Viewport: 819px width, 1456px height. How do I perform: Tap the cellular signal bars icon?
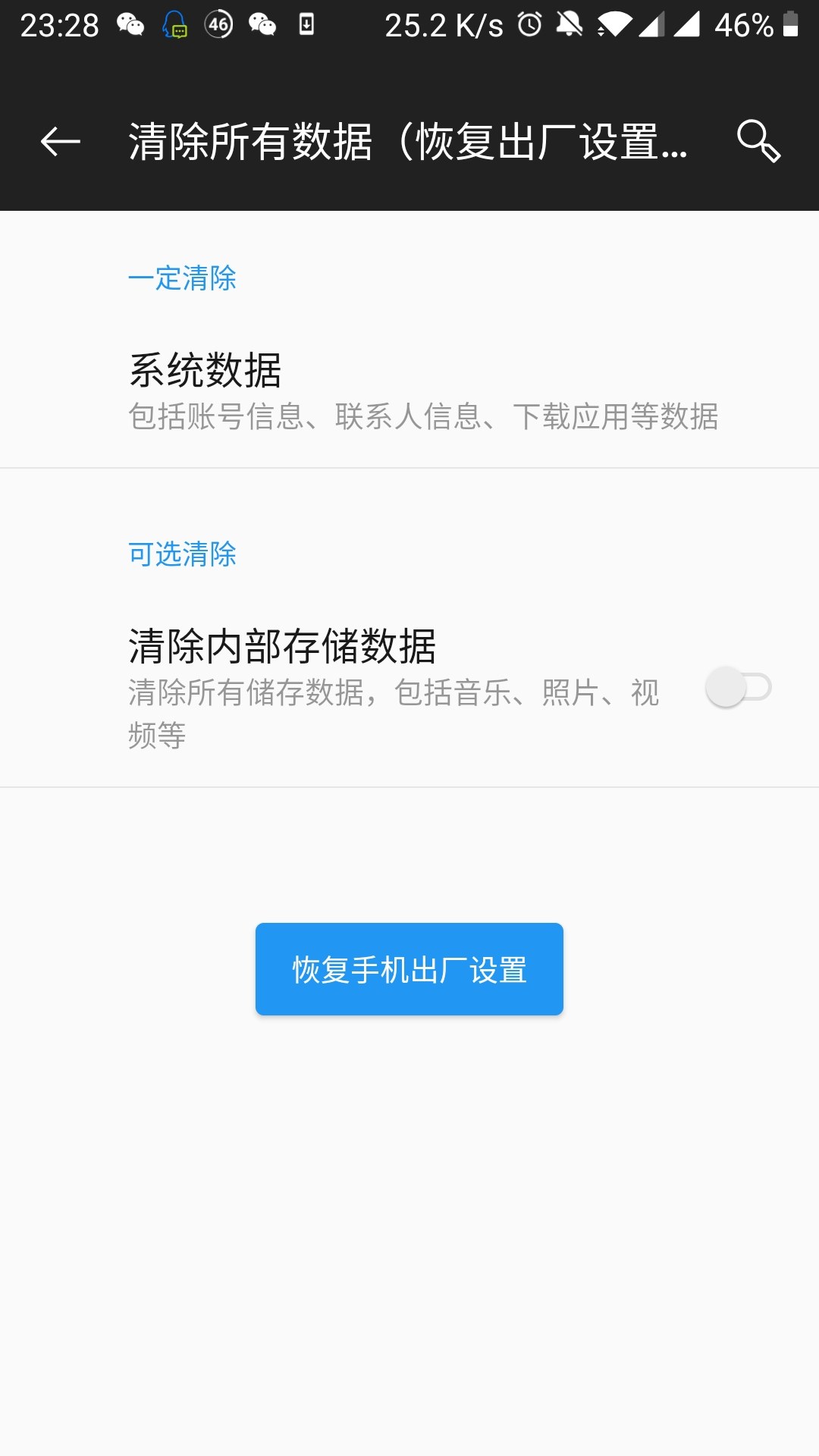click(652, 26)
